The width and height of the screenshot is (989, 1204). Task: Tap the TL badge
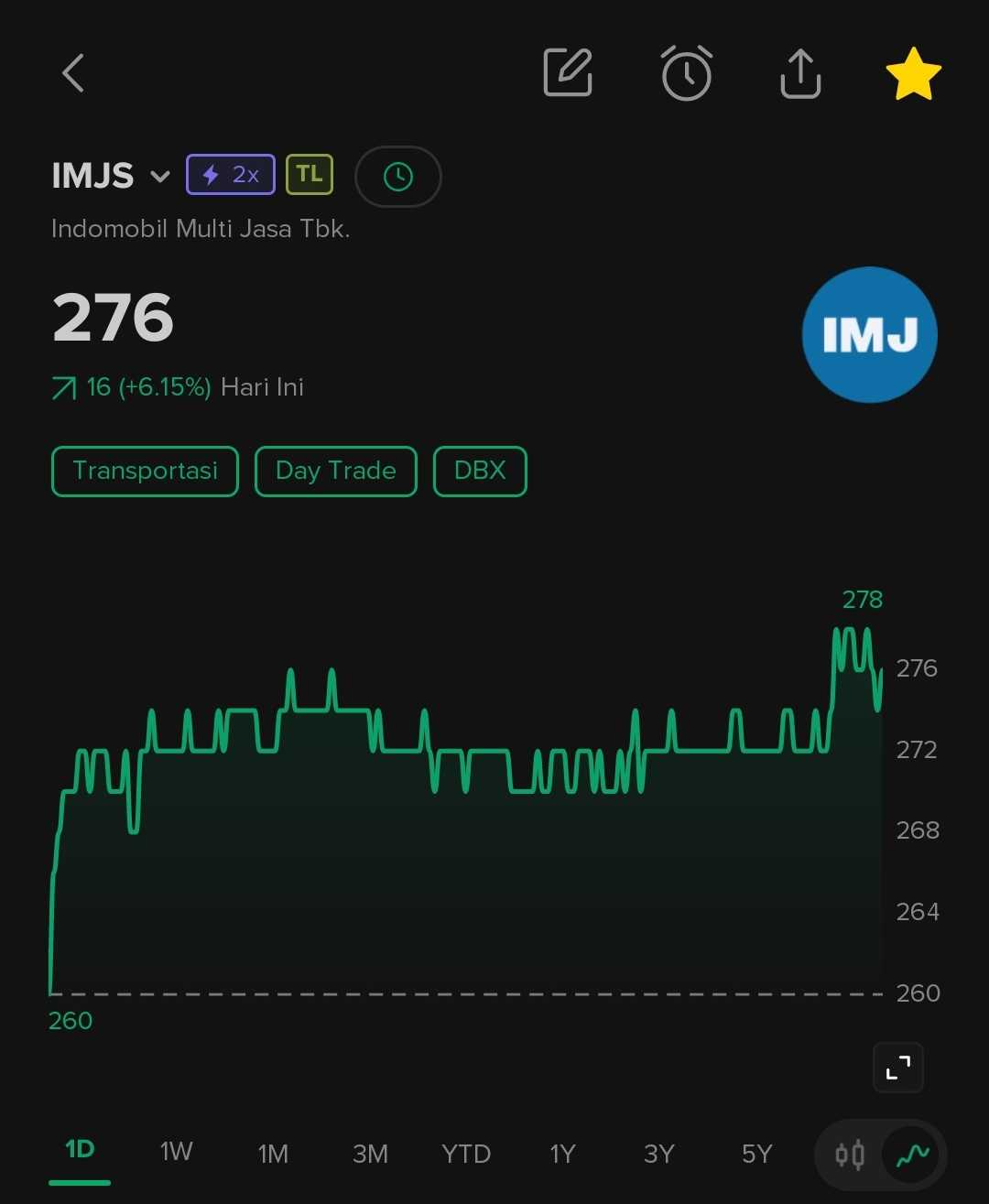pos(310,175)
